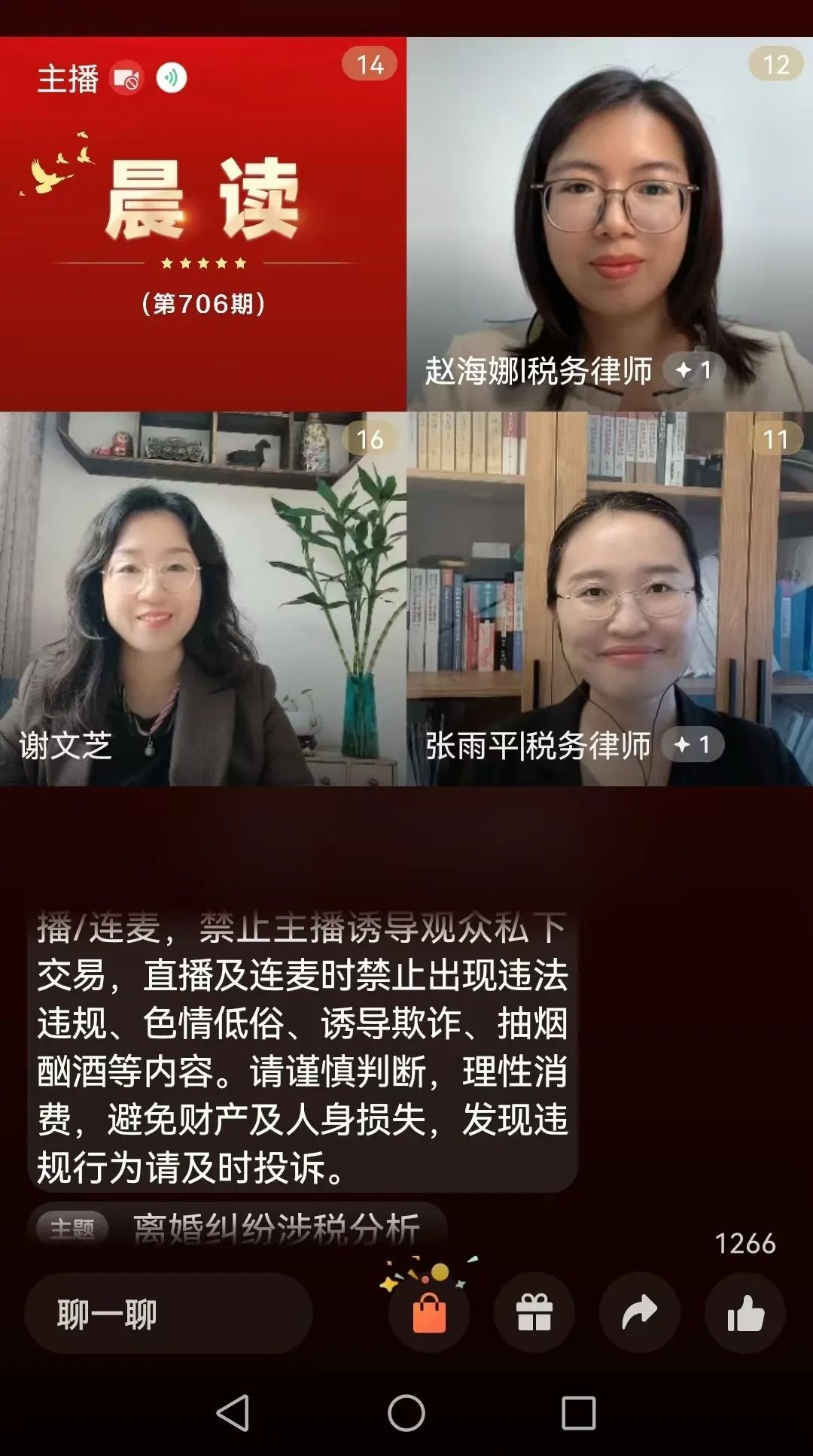Open the 主播 晨读 host tile
The height and width of the screenshot is (1456, 813).
203,226
